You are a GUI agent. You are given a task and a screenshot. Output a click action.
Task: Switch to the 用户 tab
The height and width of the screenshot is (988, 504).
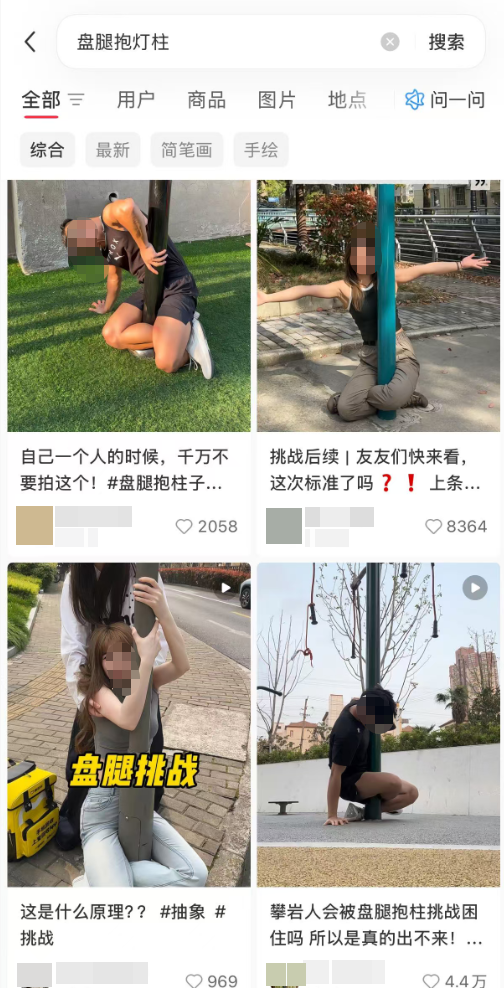point(135,100)
